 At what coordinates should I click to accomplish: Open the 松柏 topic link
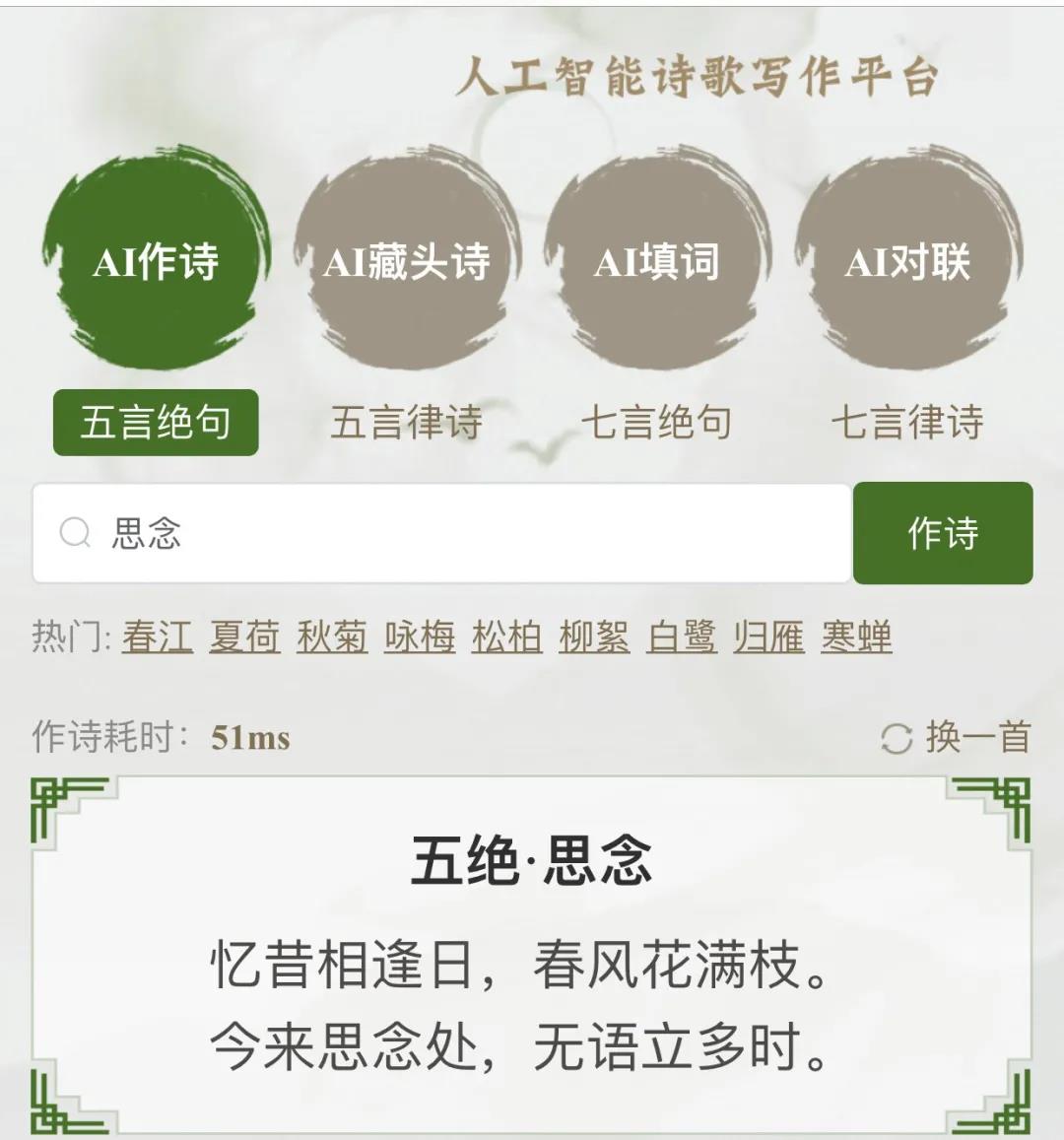(506, 637)
